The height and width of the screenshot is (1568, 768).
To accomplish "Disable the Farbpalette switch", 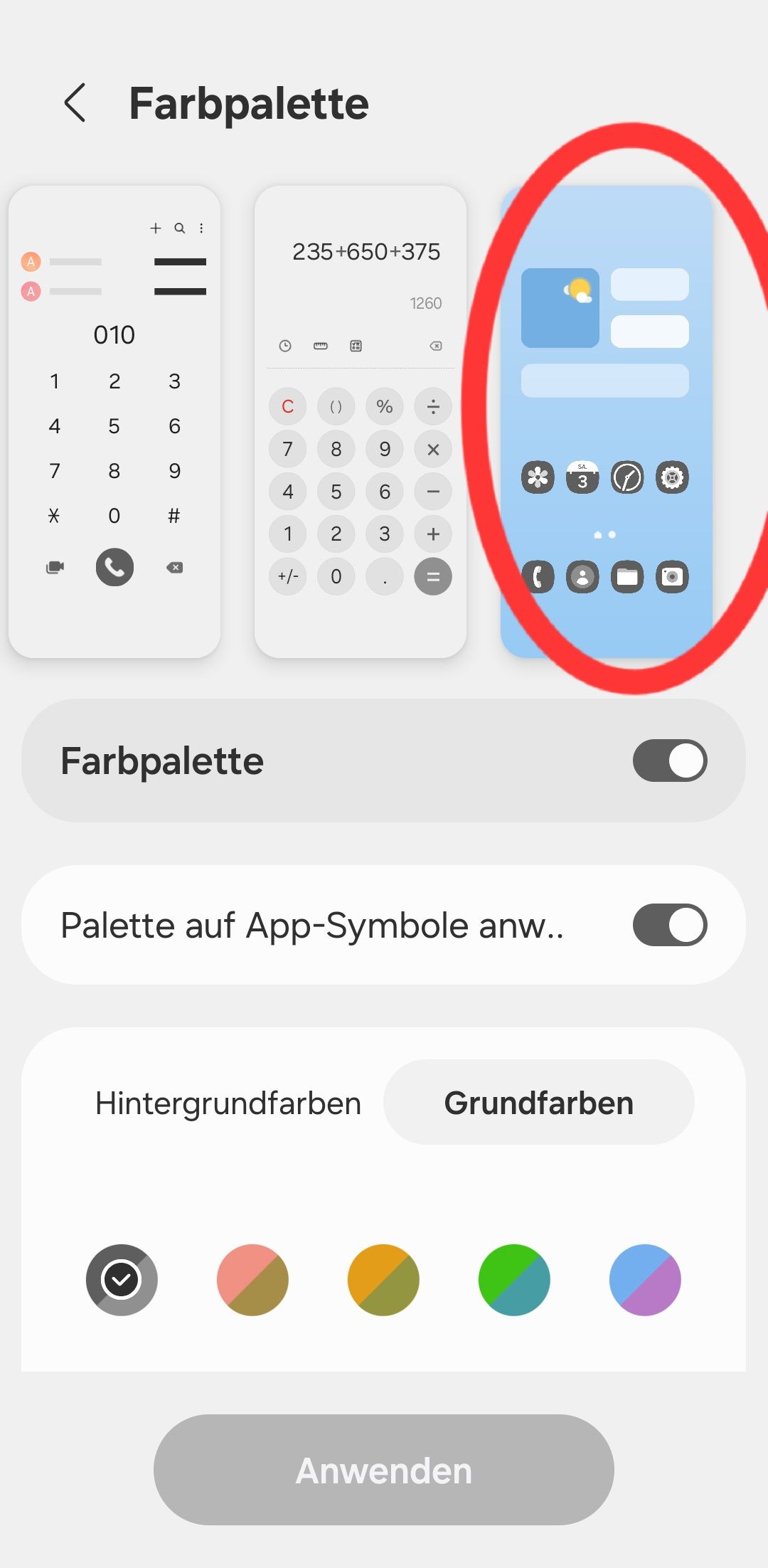I will (x=669, y=760).
